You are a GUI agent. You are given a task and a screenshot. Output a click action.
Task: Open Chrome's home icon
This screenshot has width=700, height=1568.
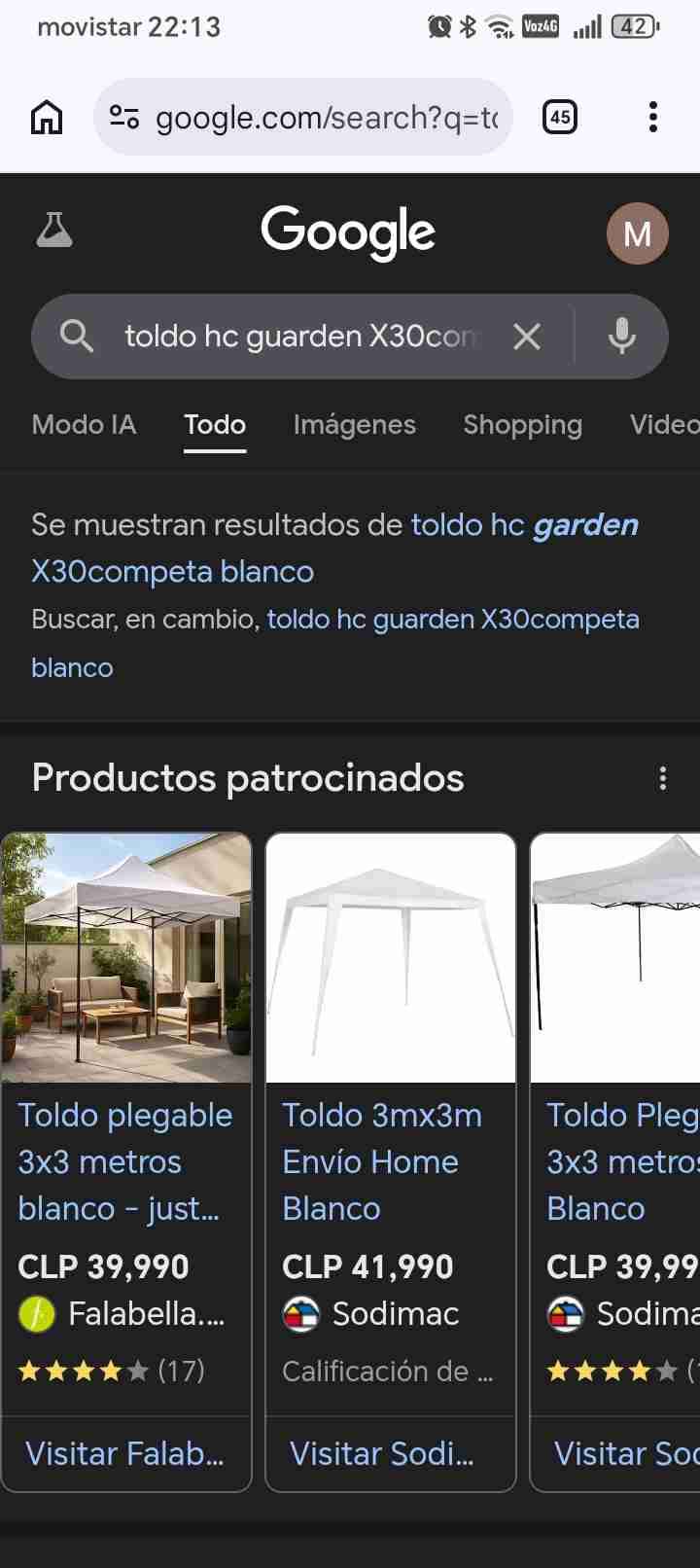(x=45, y=117)
